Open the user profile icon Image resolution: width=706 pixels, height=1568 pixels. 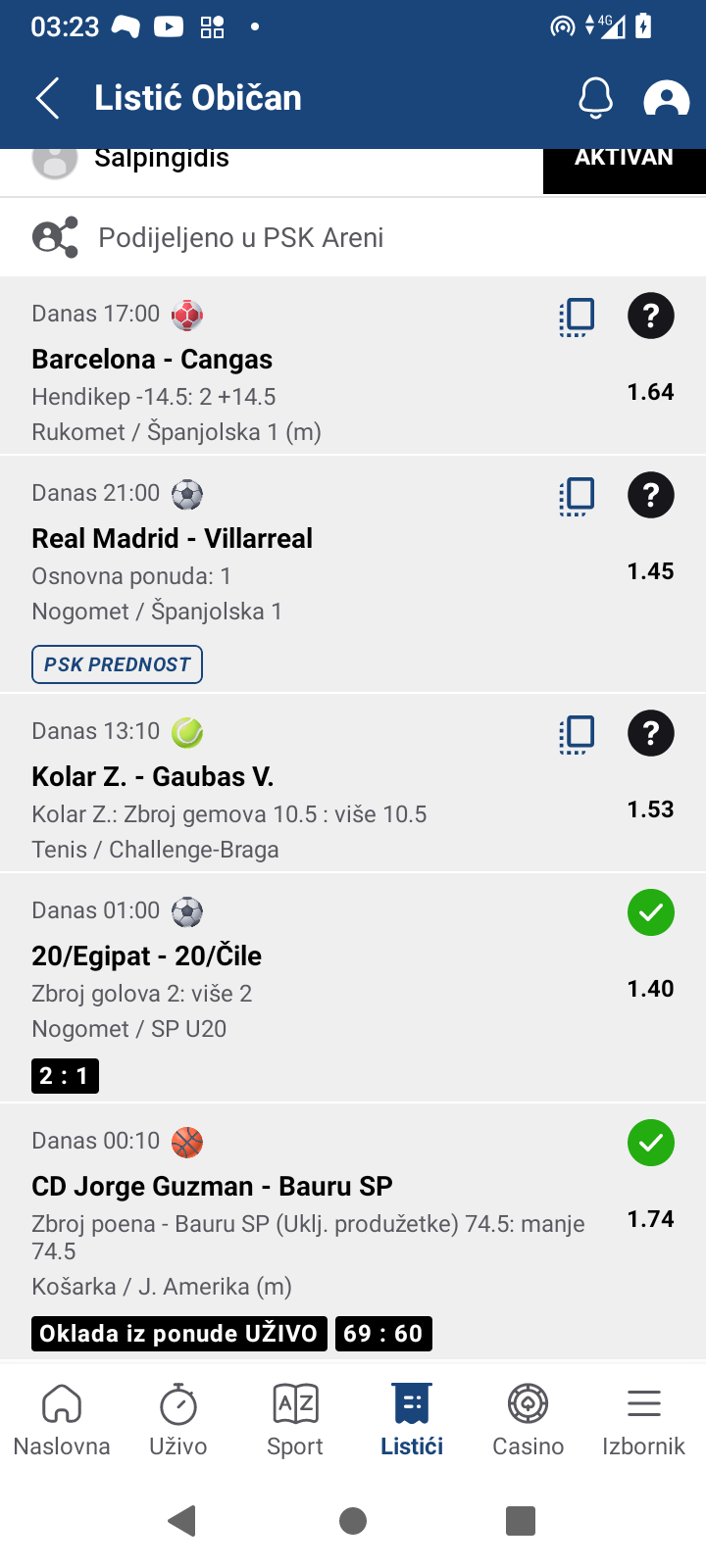pyautogui.click(x=666, y=98)
